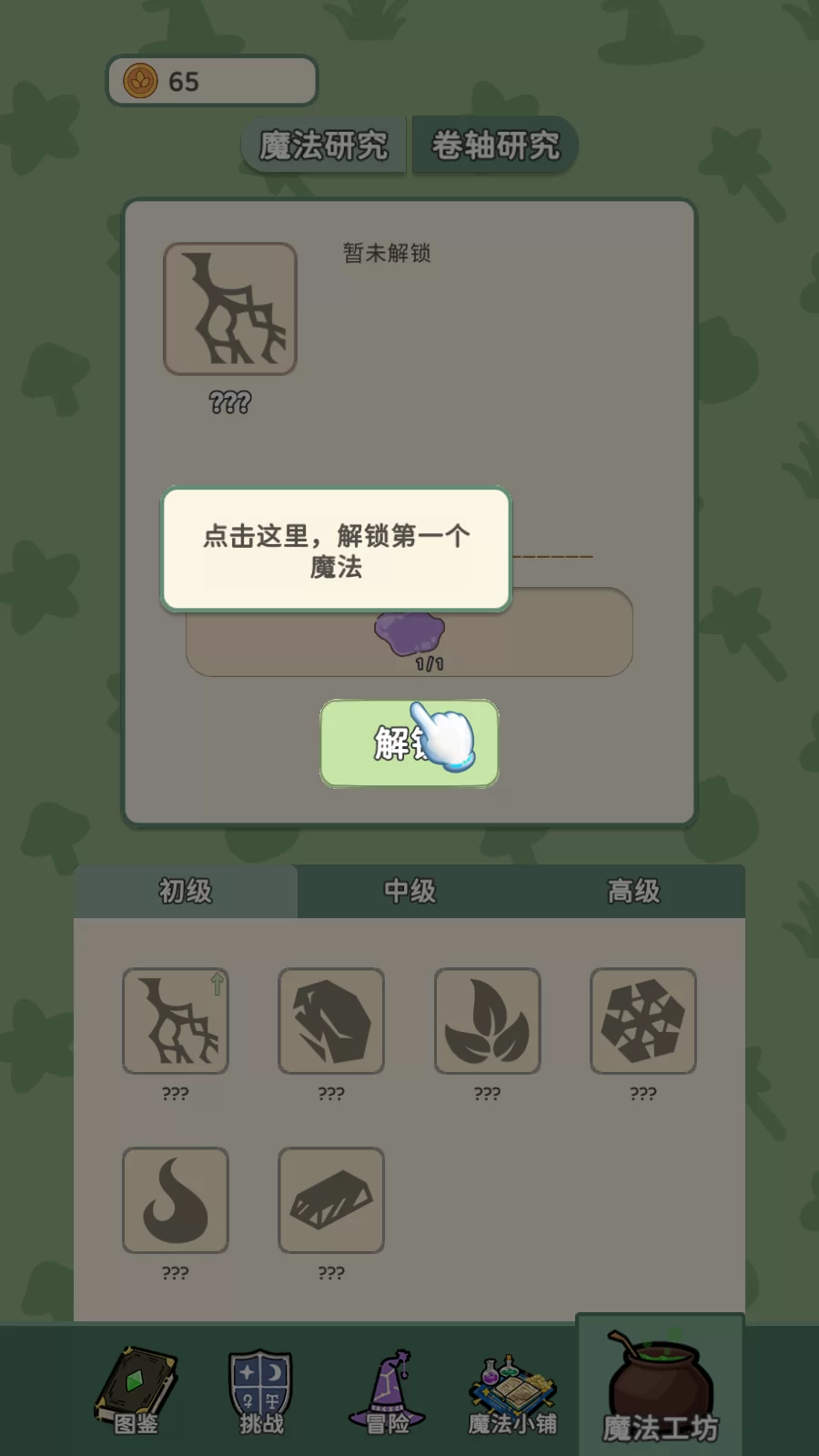Click the locked magic preview icon at top
The height and width of the screenshot is (1456, 819).
click(228, 308)
